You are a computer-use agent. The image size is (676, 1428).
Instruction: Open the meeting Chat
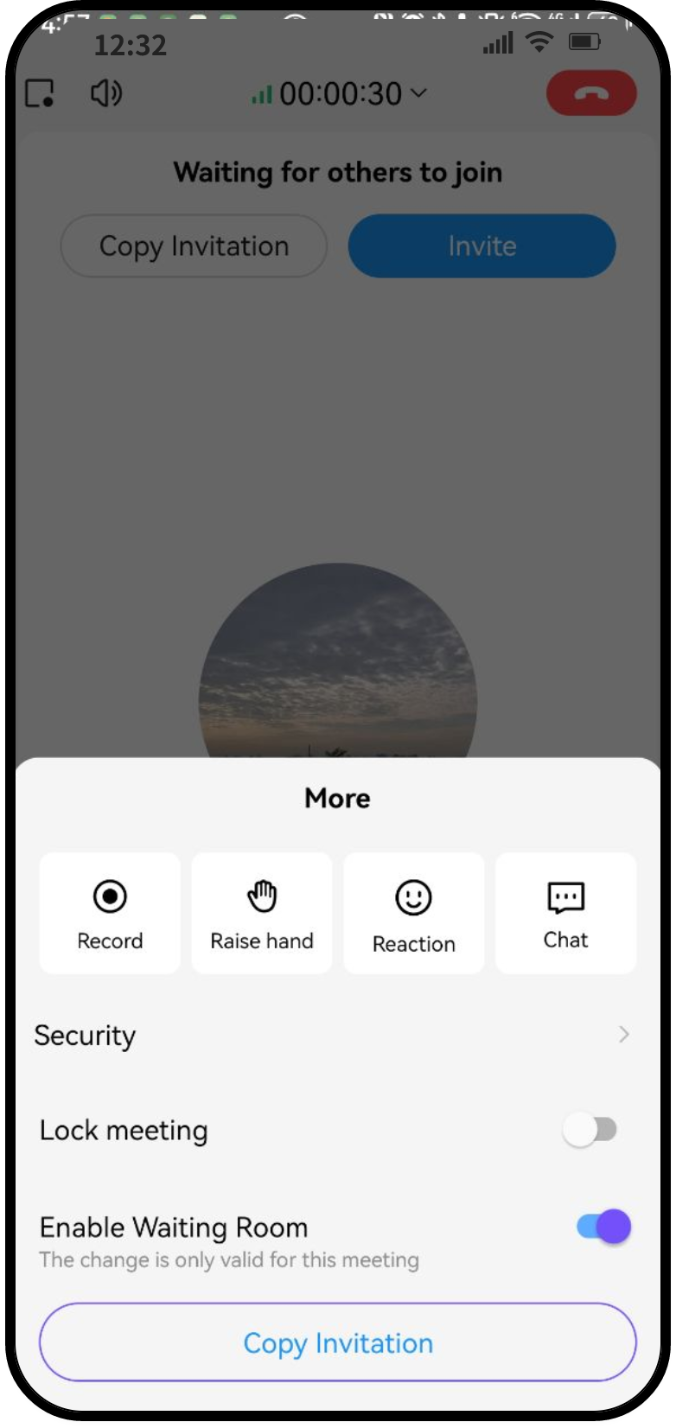[x=565, y=913]
